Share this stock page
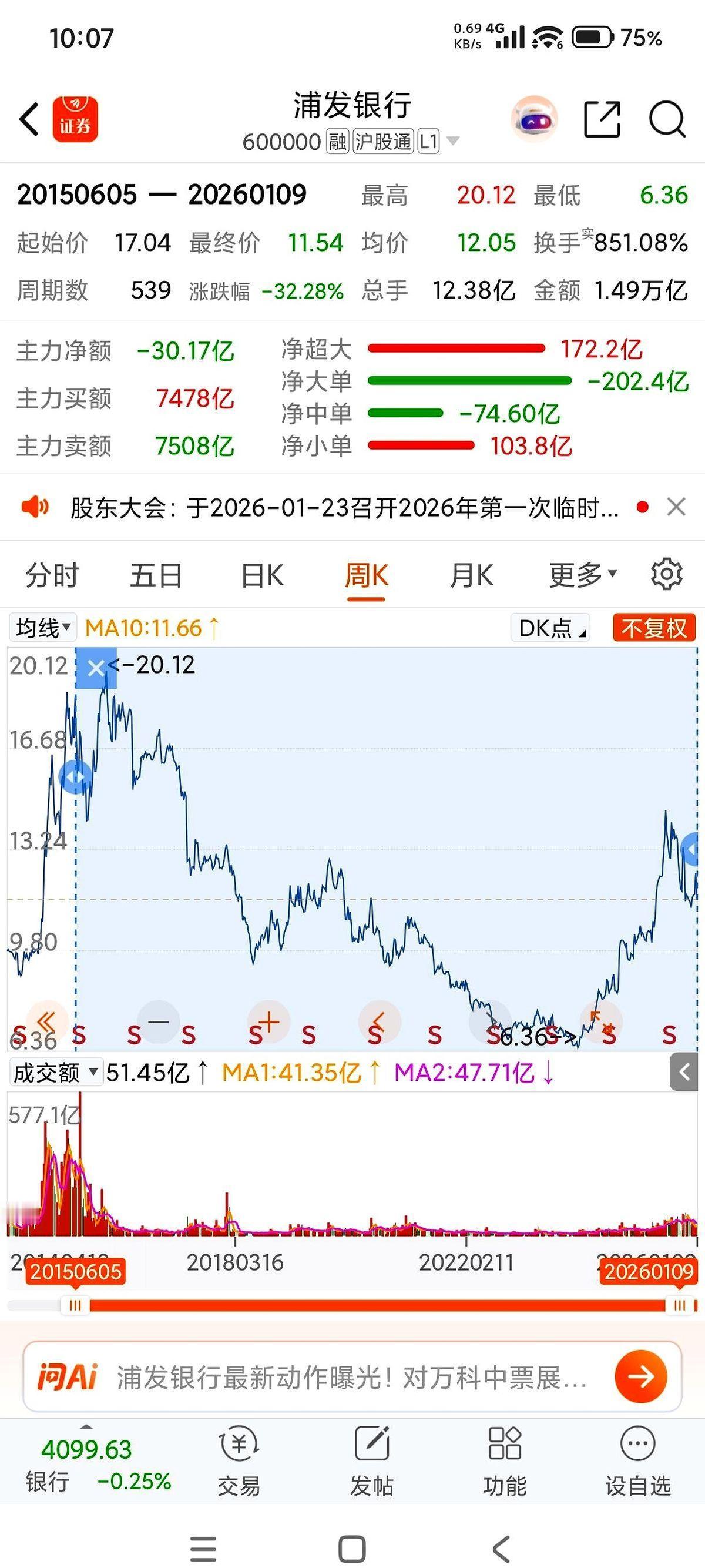The width and height of the screenshot is (705, 1568). (602, 119)
